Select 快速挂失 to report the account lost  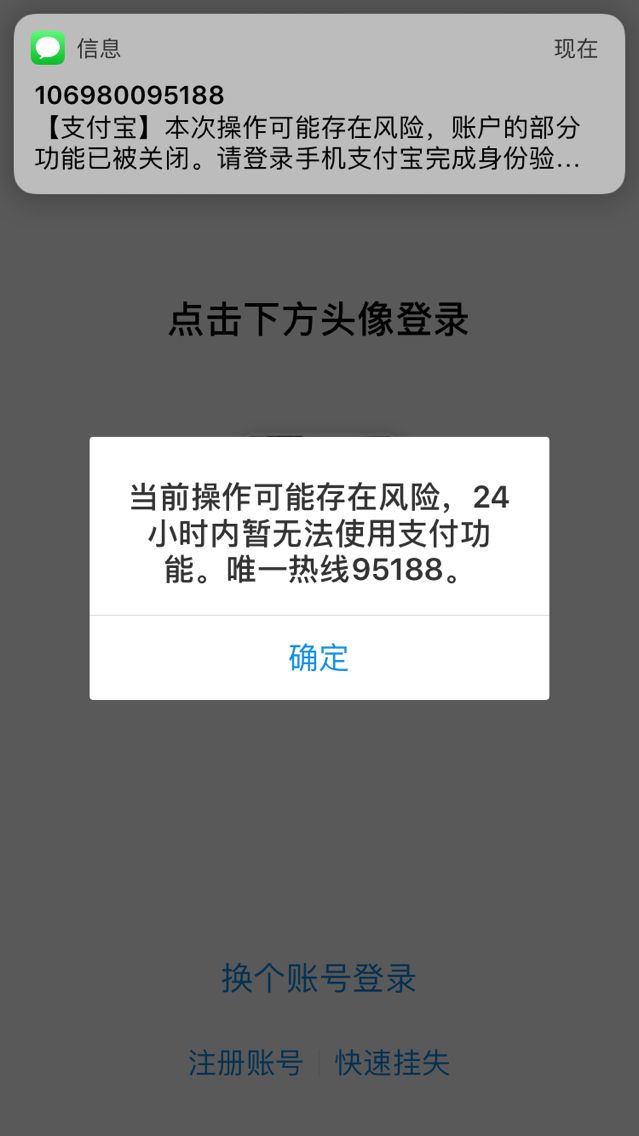coord(393,1062)
